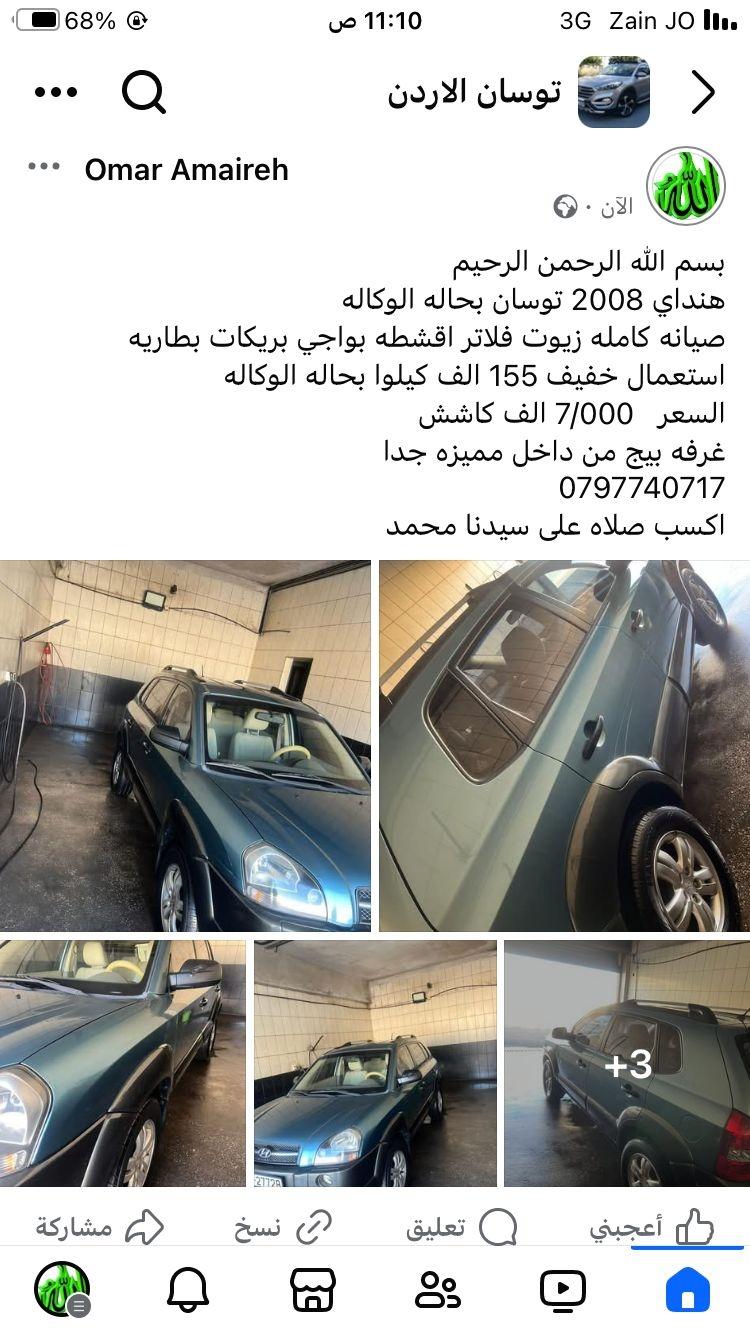Share the post with مشاركة

pos(100,1227)
